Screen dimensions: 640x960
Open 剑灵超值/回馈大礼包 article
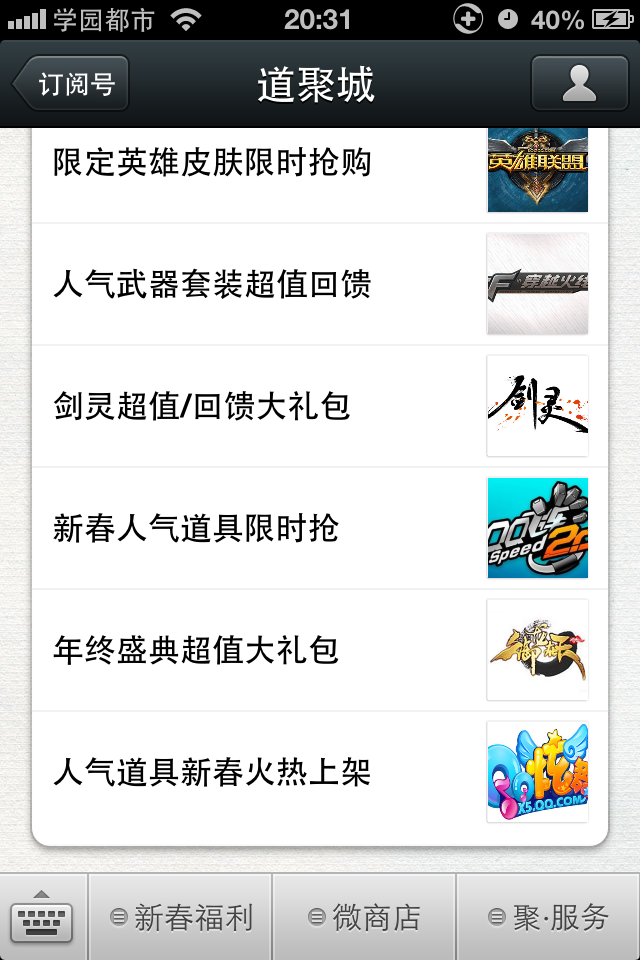(202, 407)
